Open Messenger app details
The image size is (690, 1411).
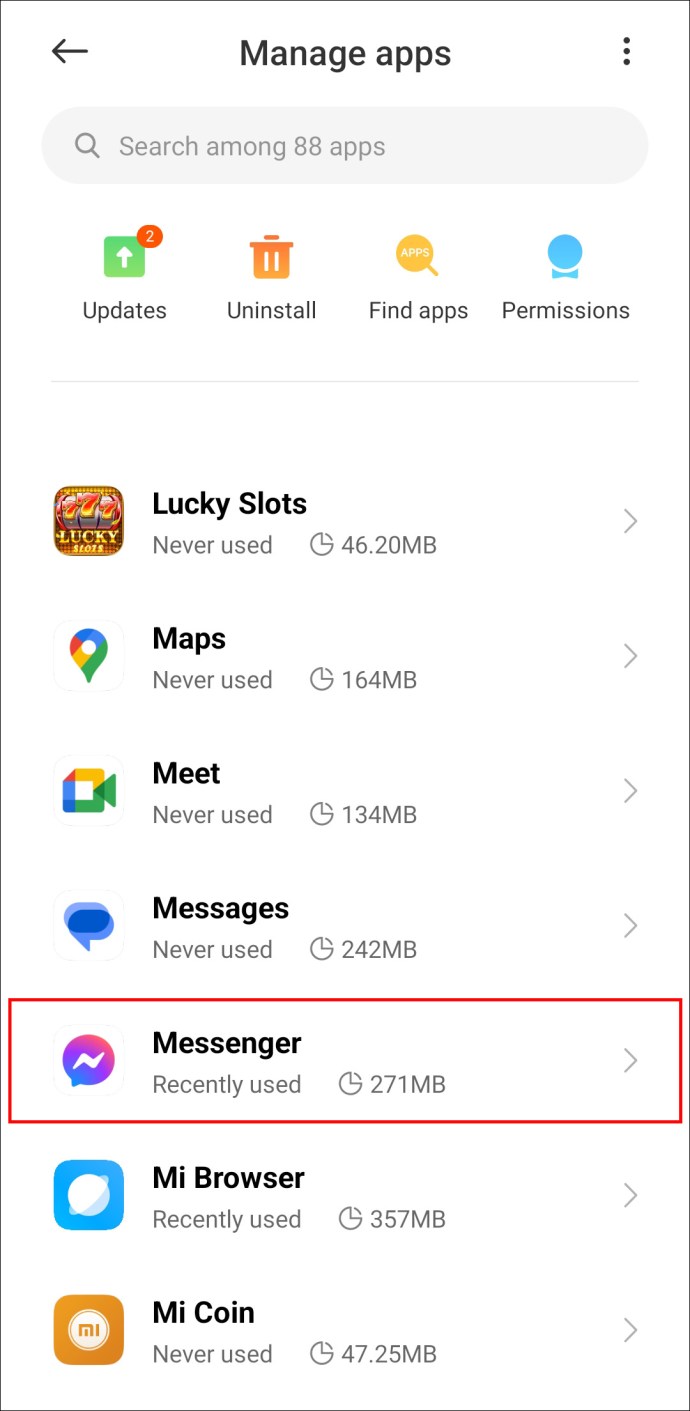(345, 1061)
